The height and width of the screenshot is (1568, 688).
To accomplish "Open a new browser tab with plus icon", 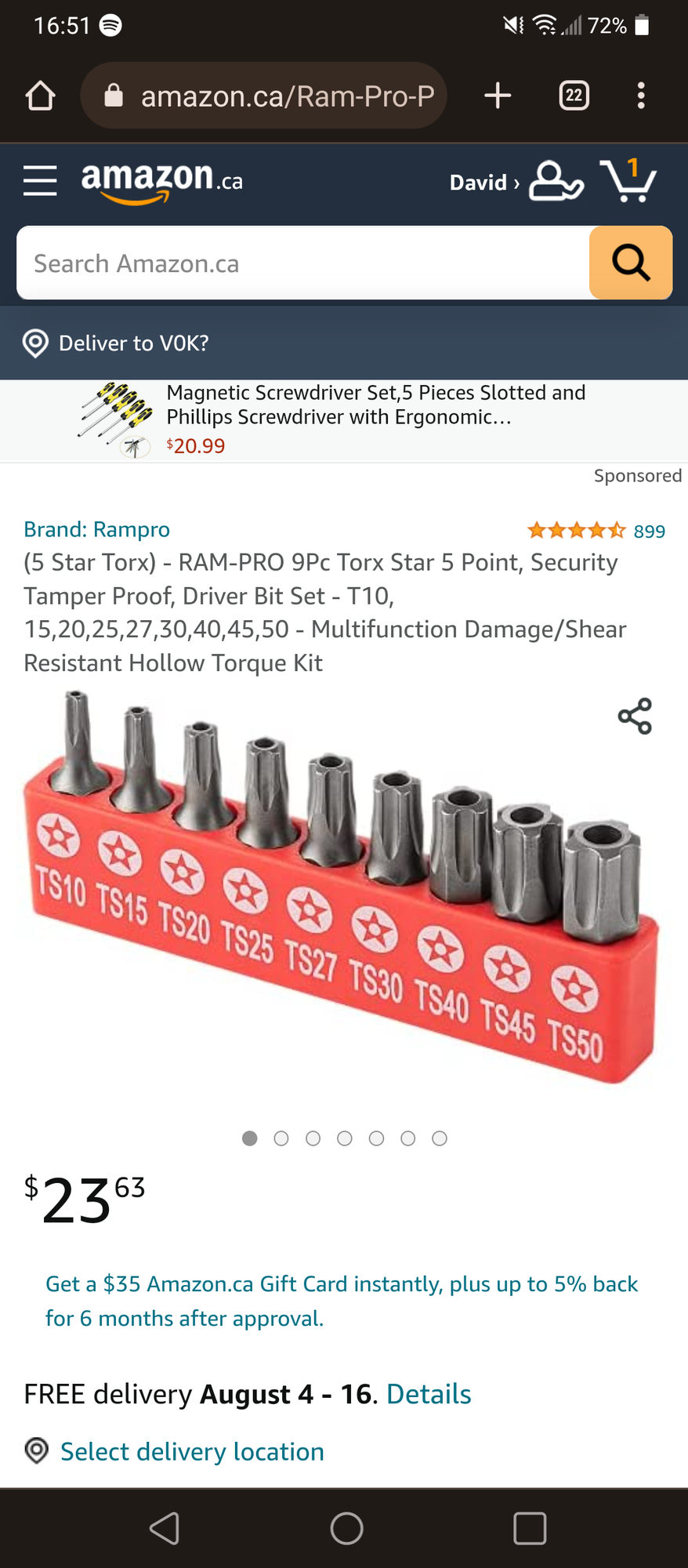I will pyautogui.click(x=497, y=95).
